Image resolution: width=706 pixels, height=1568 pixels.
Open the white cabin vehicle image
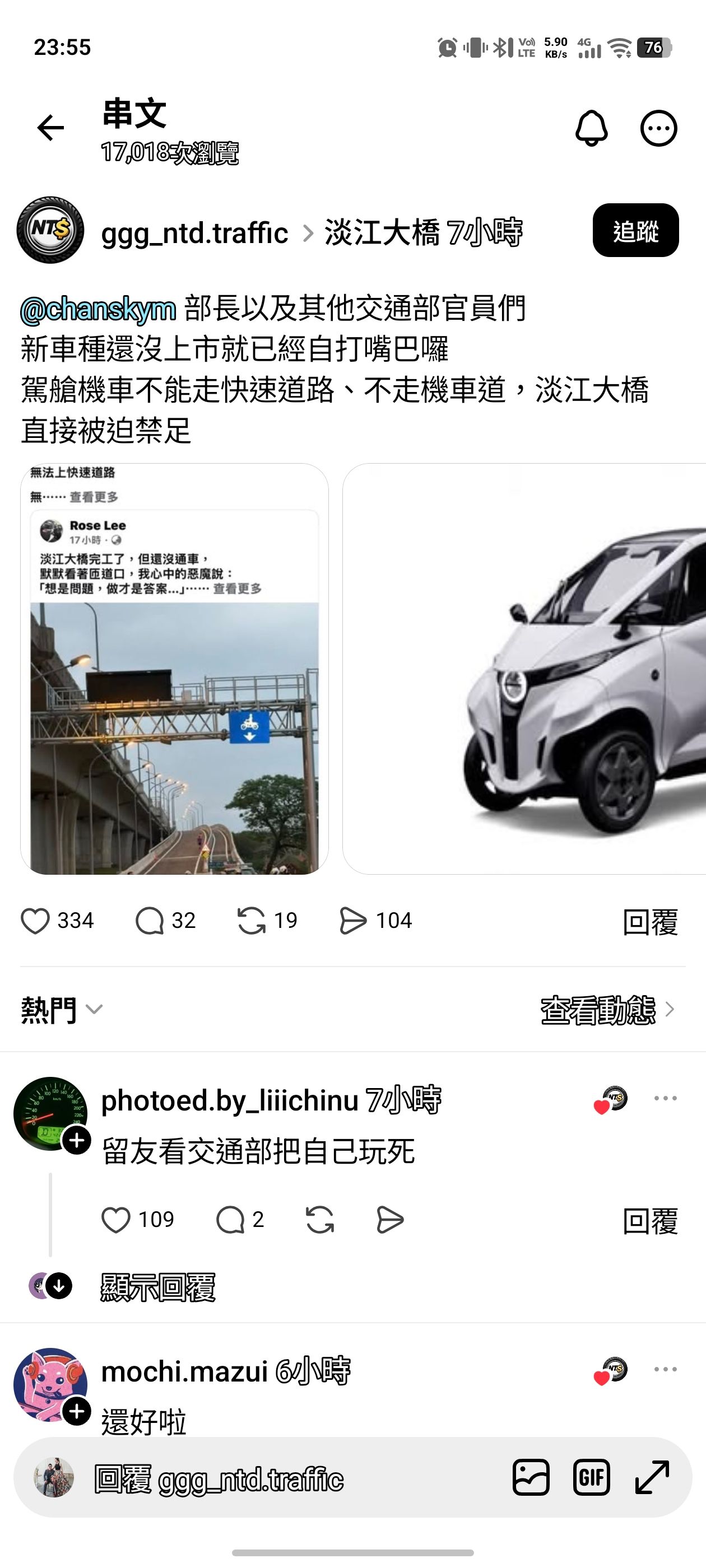tap(524, 670)
